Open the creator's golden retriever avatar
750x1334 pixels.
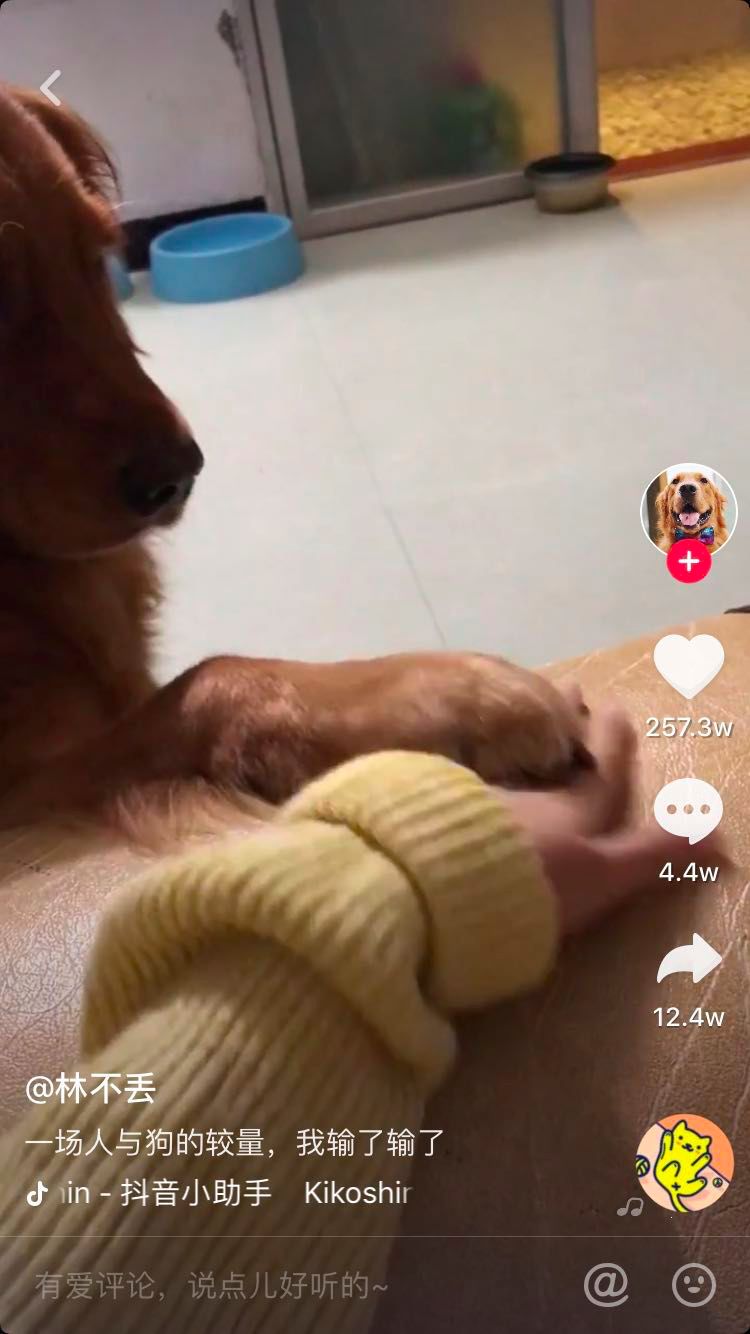pos(688,509)
